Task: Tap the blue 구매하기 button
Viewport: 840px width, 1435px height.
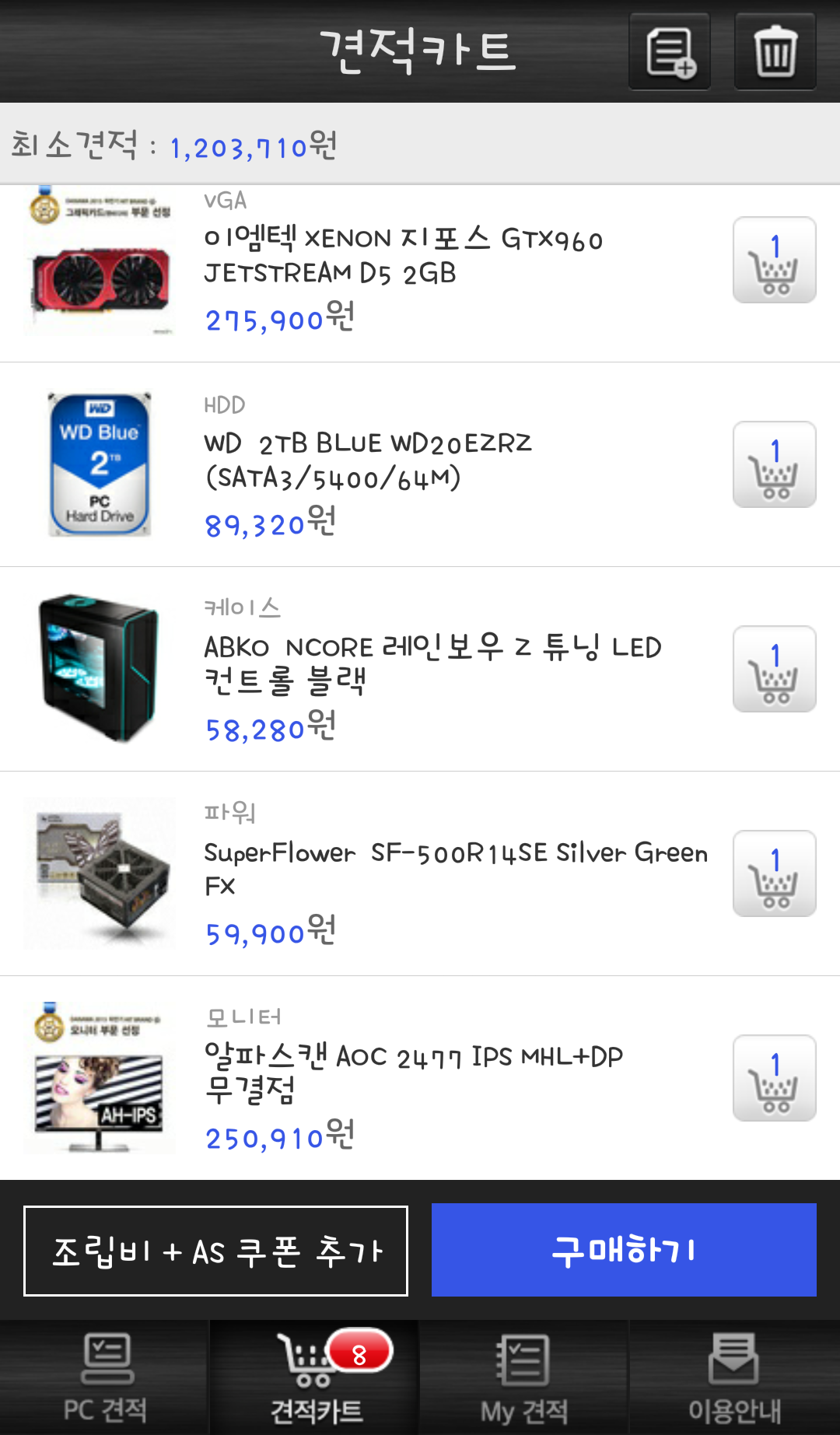Action: tap(624, 1250)
